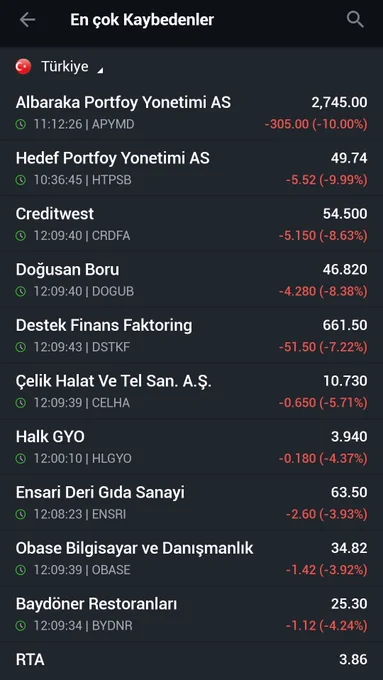Open the RTA stock row

[x=191, y=661]
